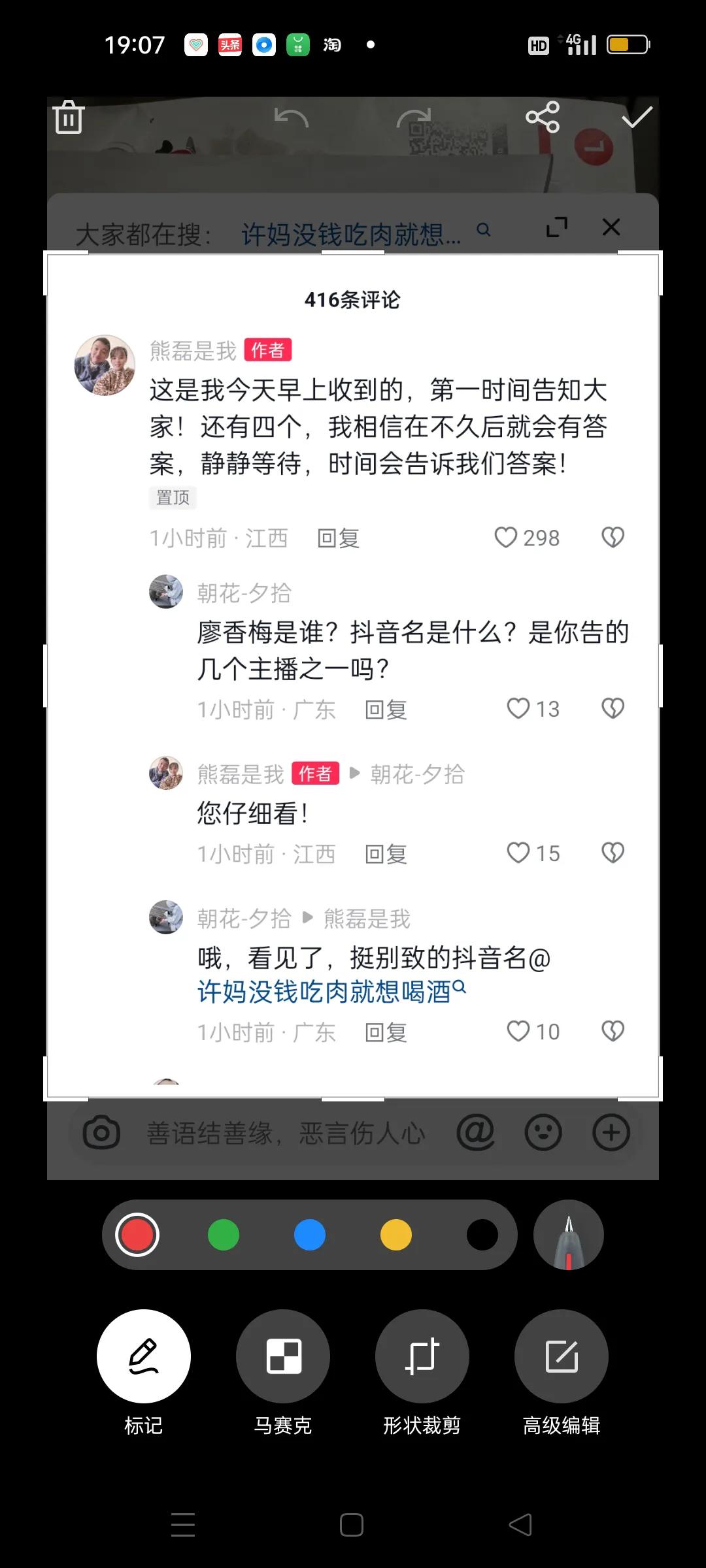706x1568 pixels.
Task: Redo the last edit
Action: point(414,118)
